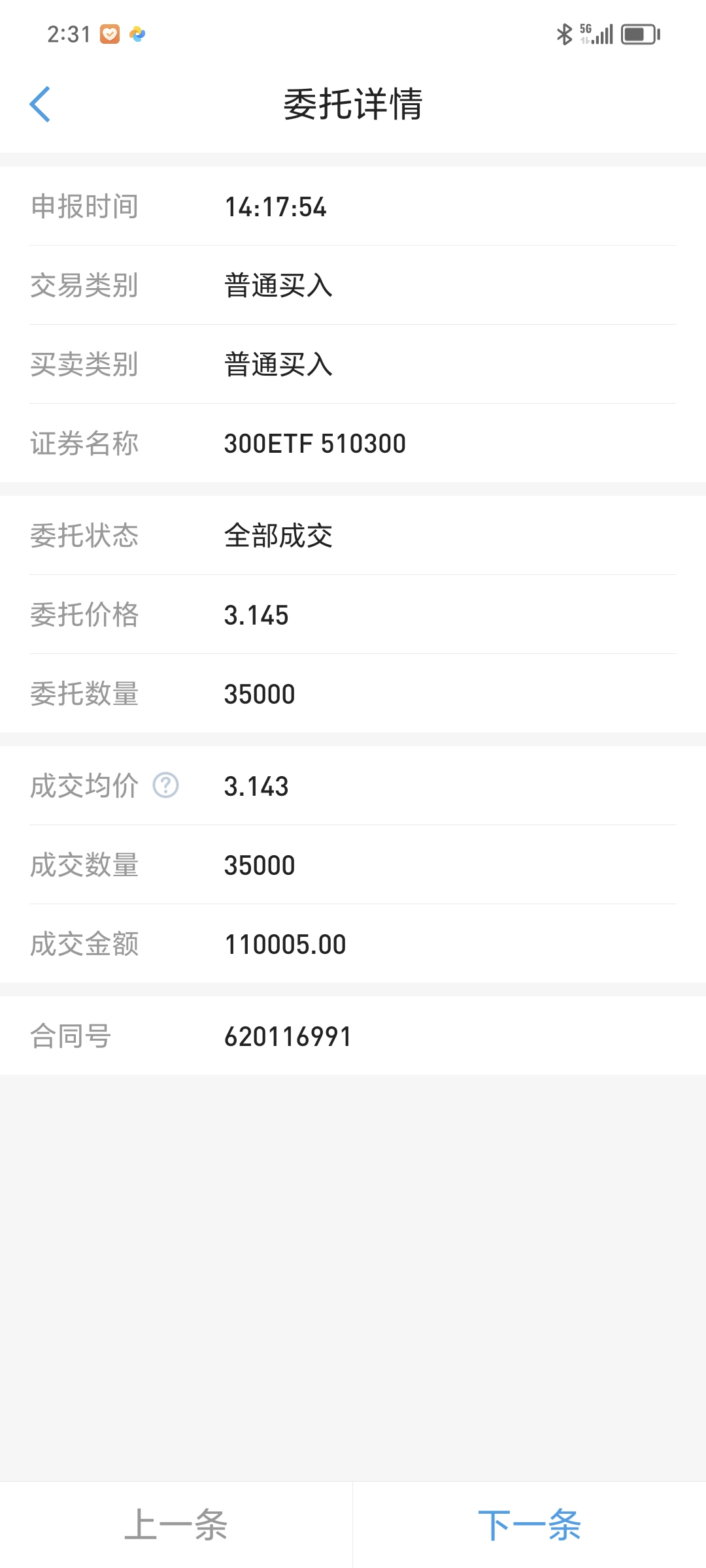View the previous record with 上一条
This screenshot has height=1568, width=706.
coord(176,1525)
